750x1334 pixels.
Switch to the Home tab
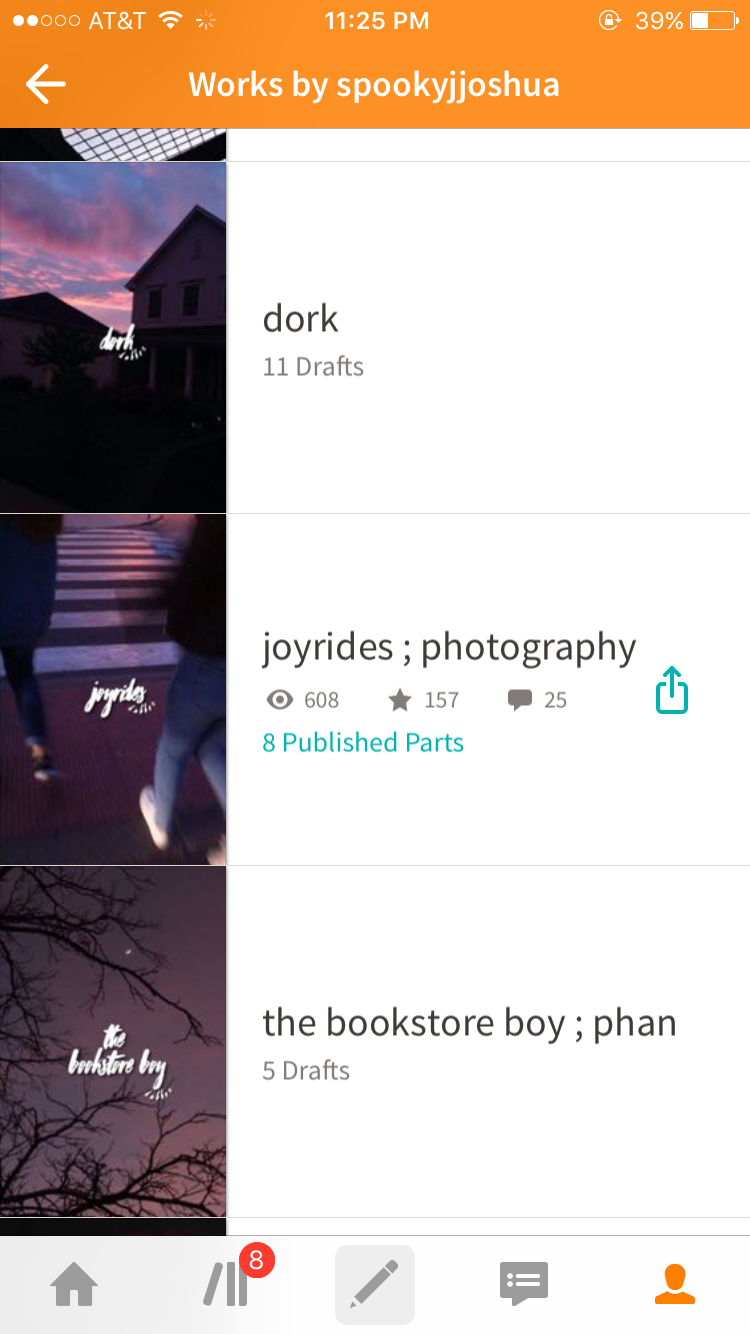pos(75,1285)
